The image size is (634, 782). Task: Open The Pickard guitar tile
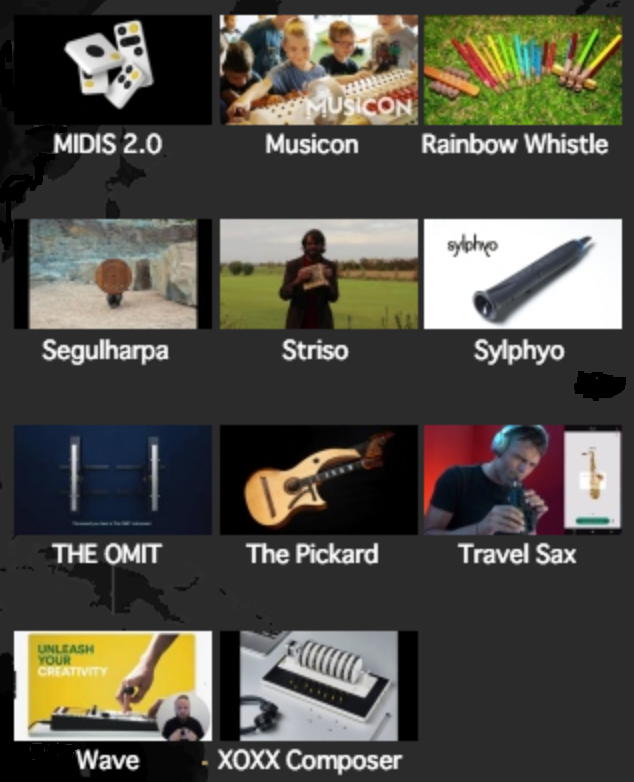(318, 480)
